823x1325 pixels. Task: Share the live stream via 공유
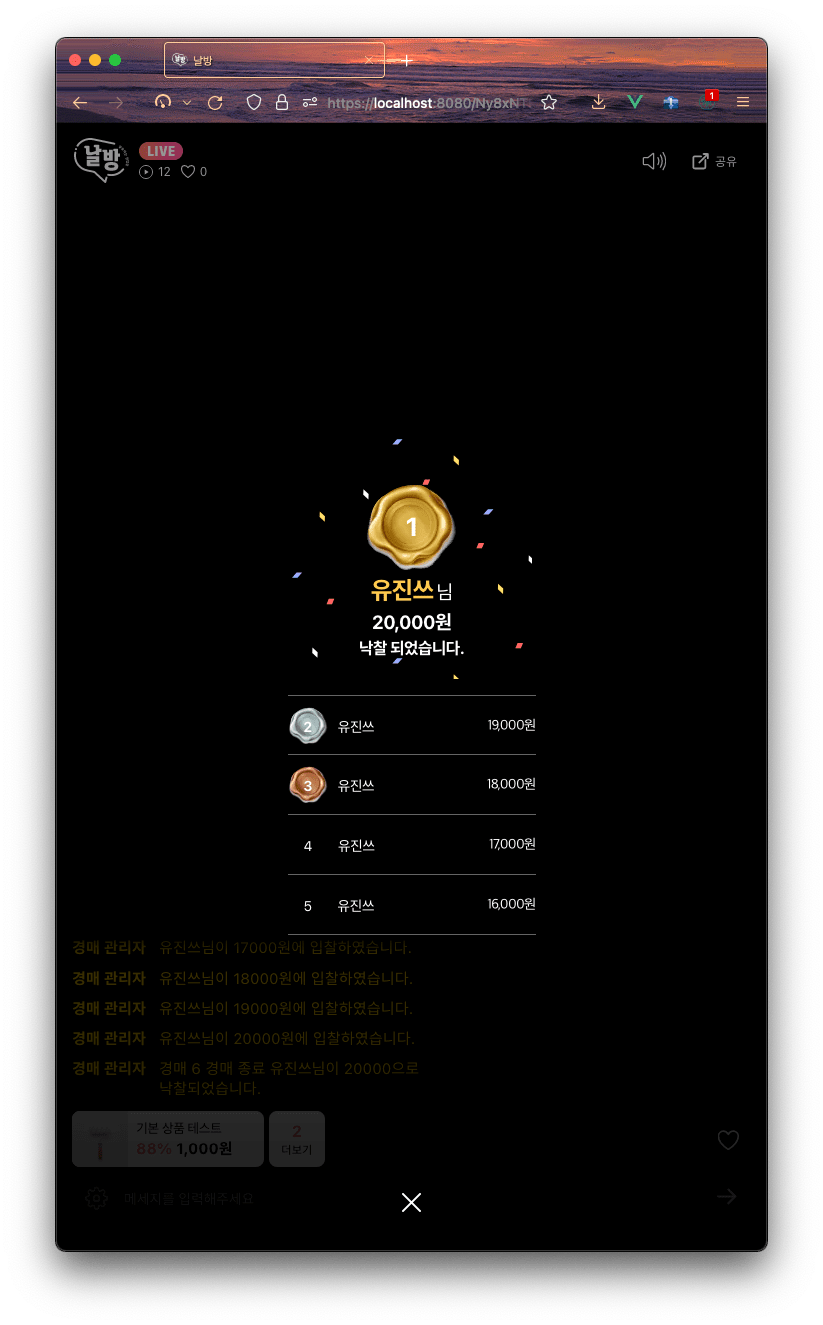715,161
